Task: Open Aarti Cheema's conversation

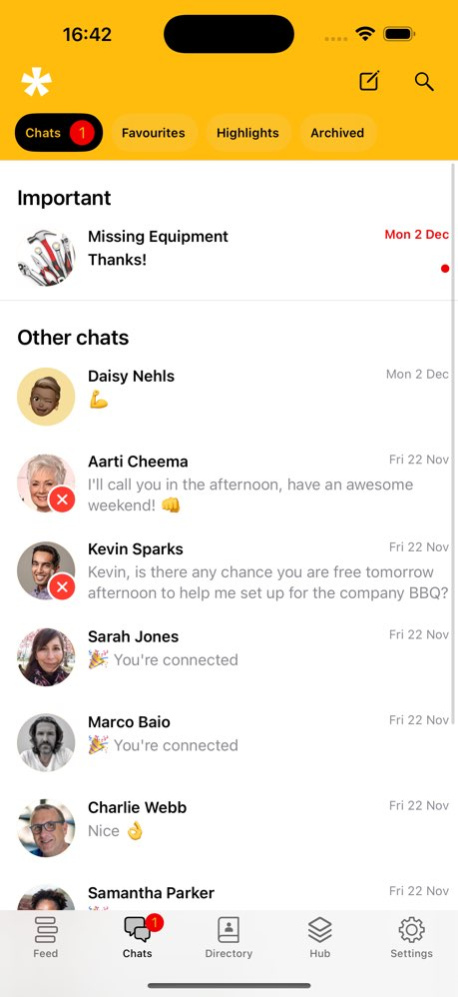Action: (x=229, y=484)
